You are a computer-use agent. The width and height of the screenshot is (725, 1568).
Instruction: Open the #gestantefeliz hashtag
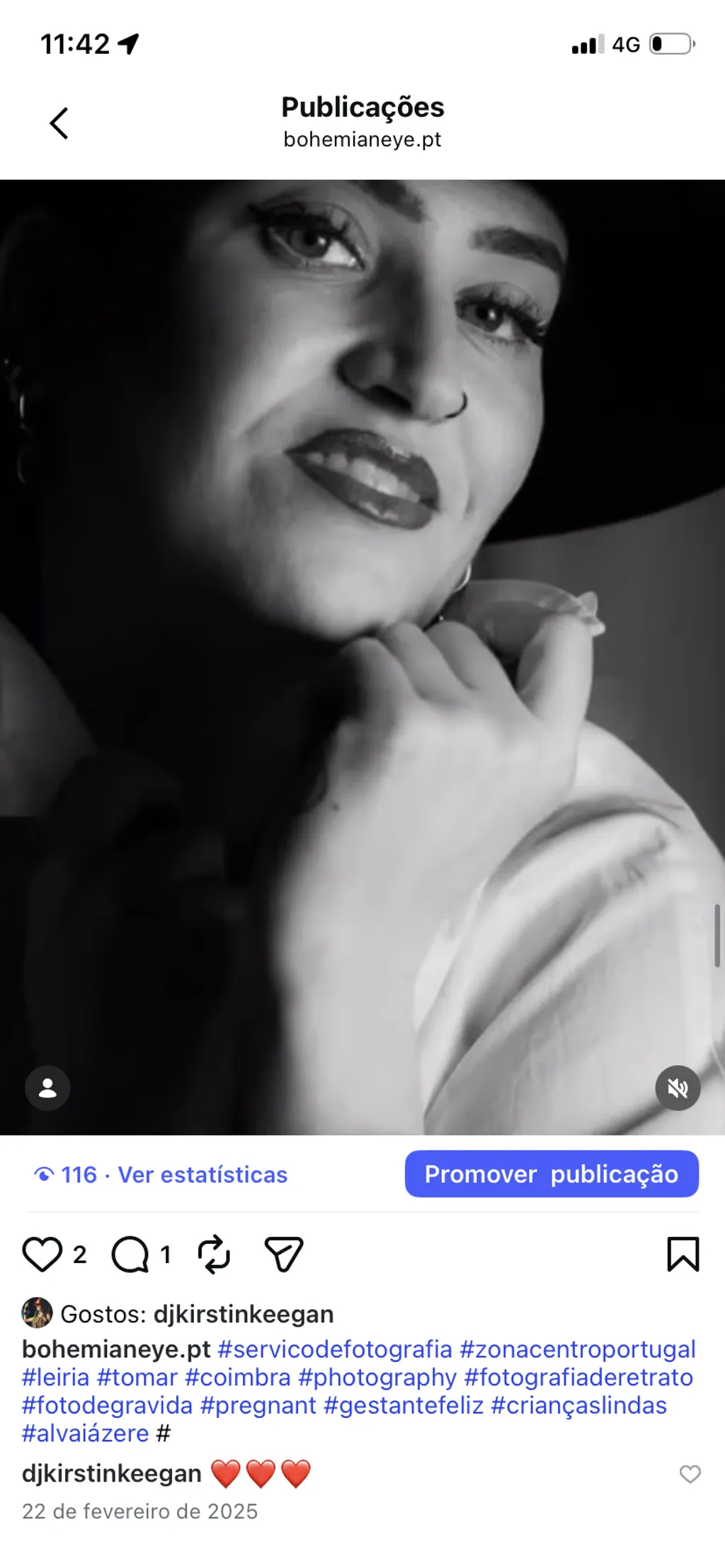[404, 1405]
